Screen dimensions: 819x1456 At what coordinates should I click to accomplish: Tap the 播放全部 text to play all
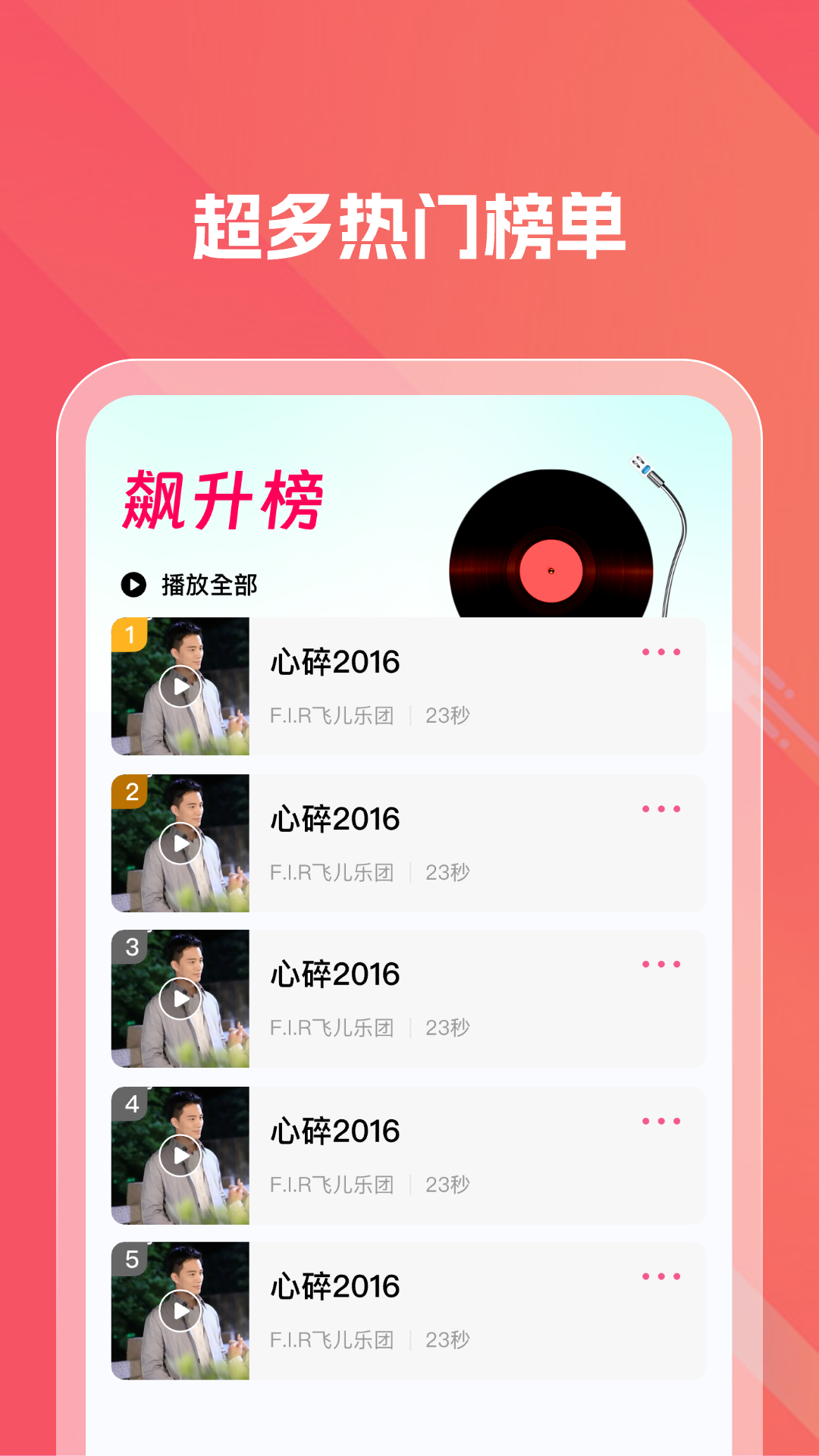click(x=210, y=584)
